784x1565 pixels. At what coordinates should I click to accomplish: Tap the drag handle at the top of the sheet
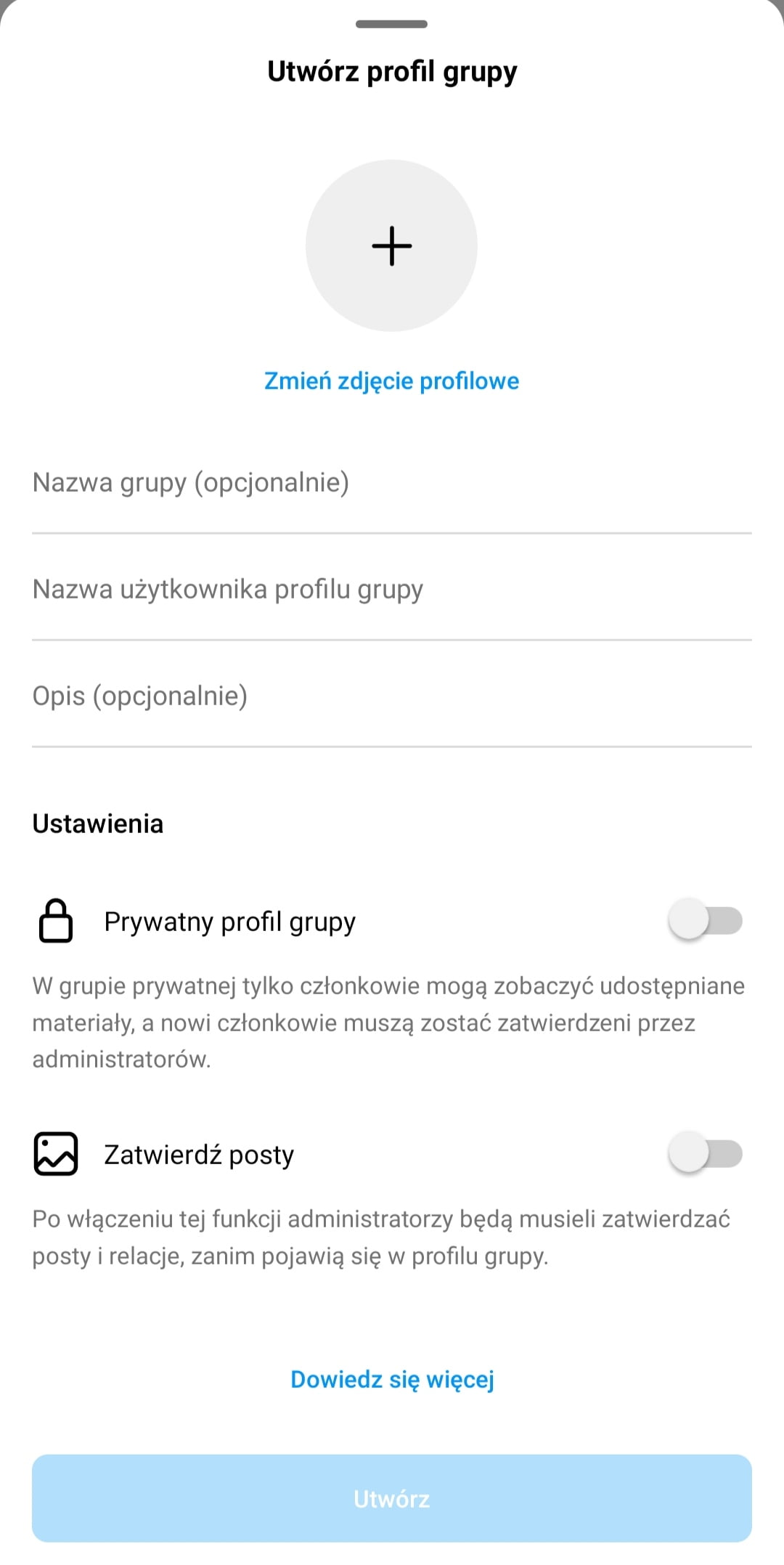392,24
